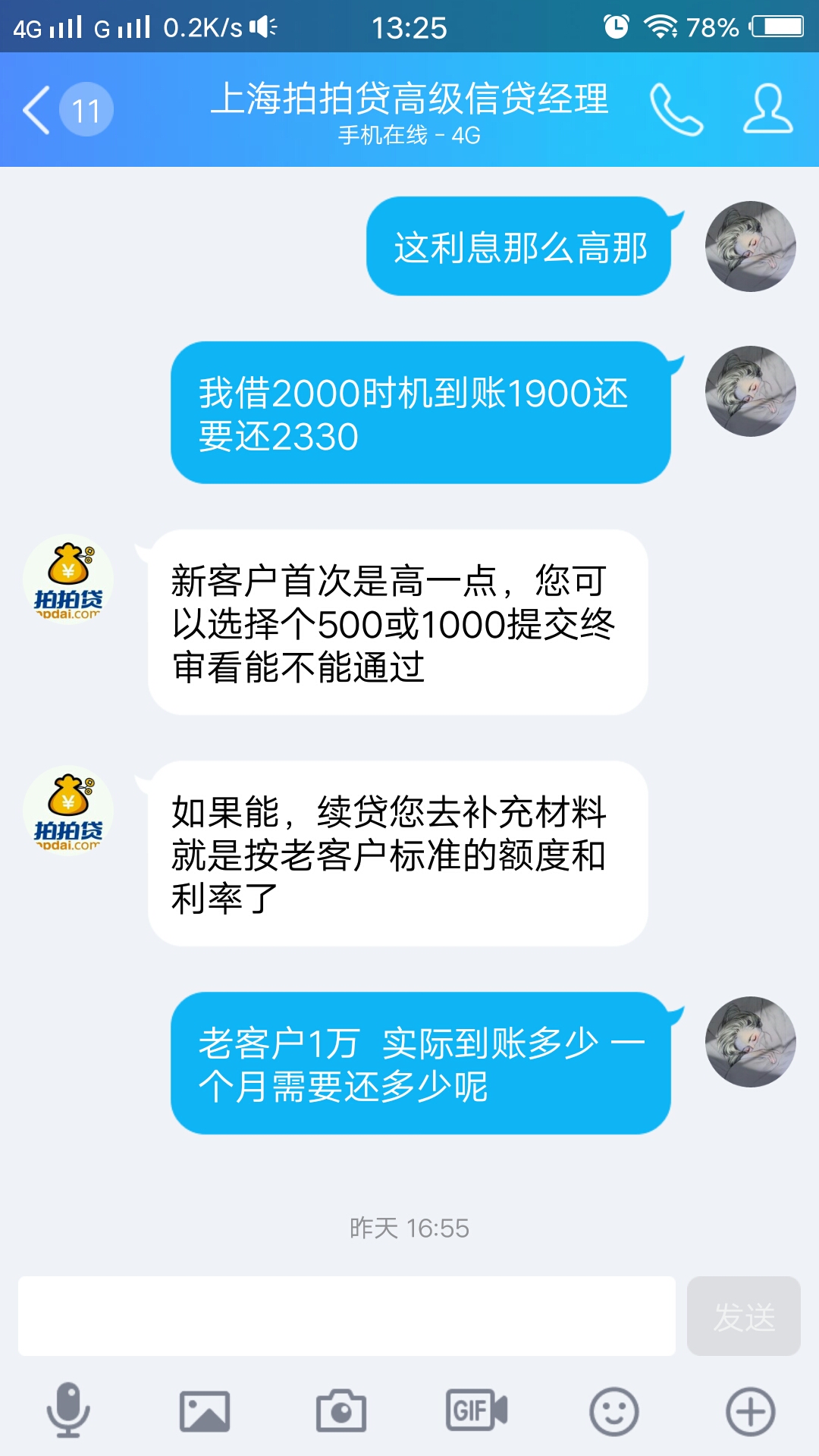Click the 拍拍贷 sender avatar icon

(x=67, y=578)
